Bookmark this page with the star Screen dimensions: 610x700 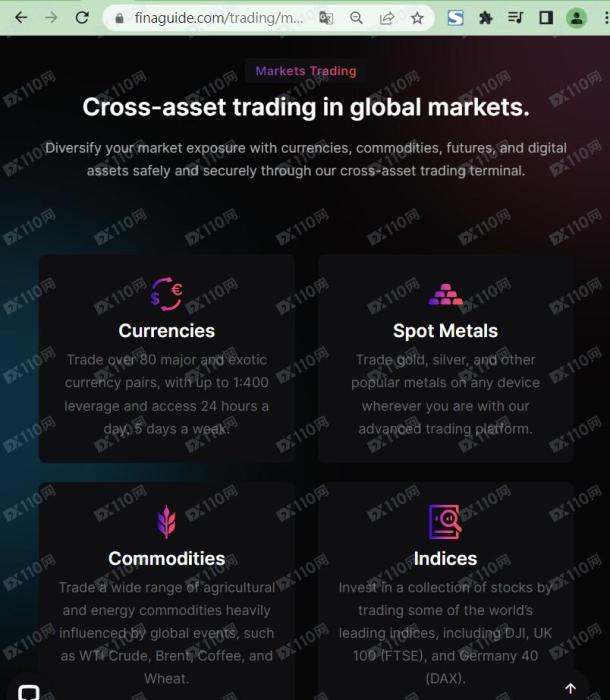[x=417, y=18]
